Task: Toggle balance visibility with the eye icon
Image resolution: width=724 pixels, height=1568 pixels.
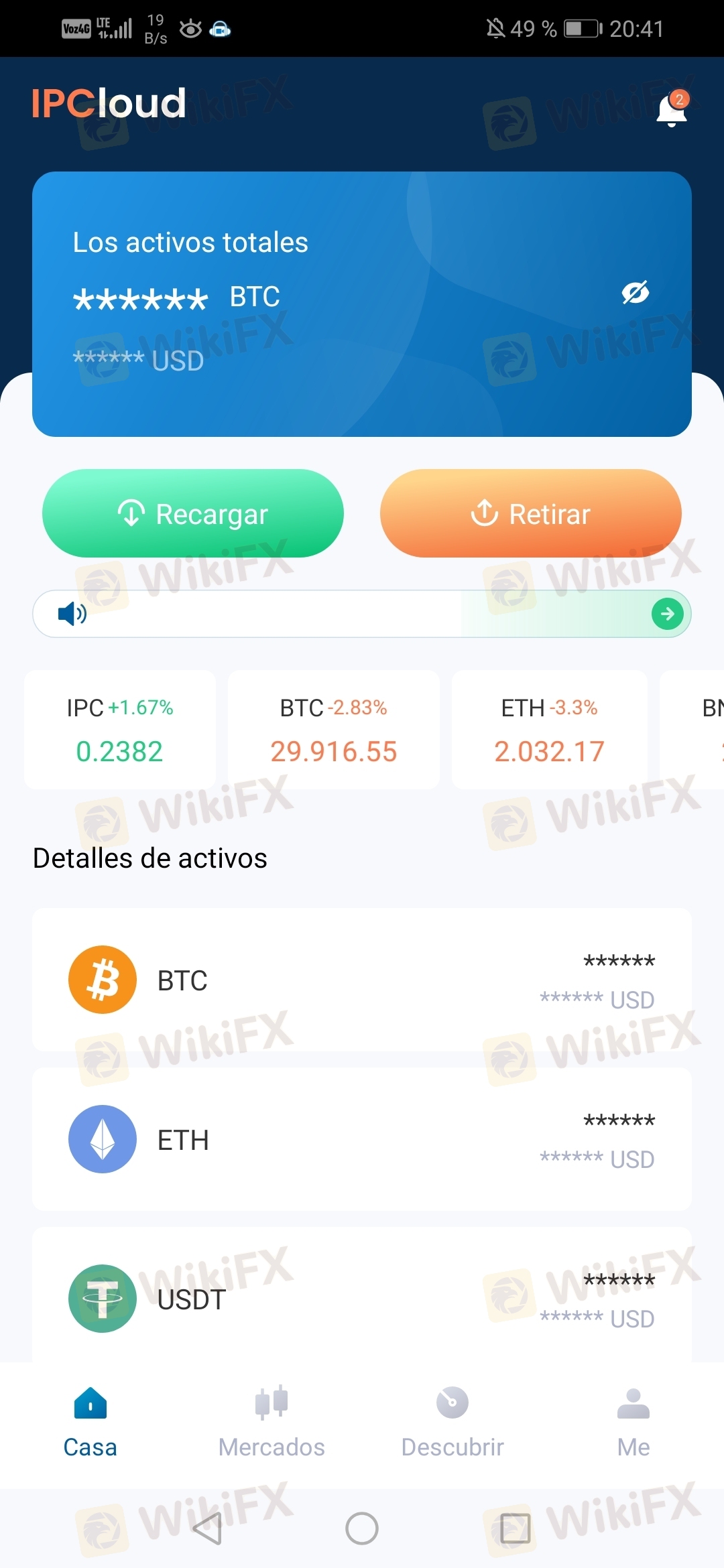Action: coord(635,292)
